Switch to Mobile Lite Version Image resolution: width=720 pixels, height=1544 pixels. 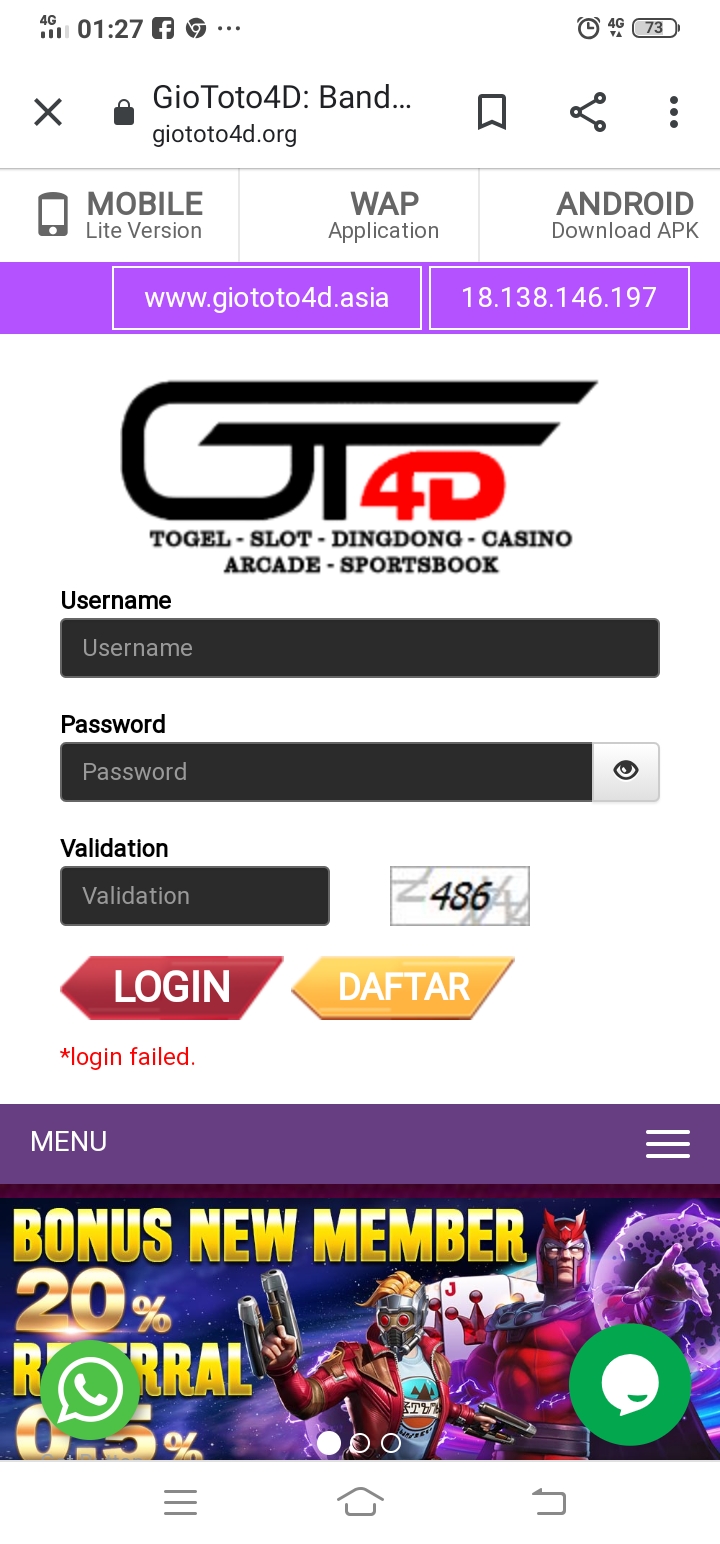click(120, 215)
